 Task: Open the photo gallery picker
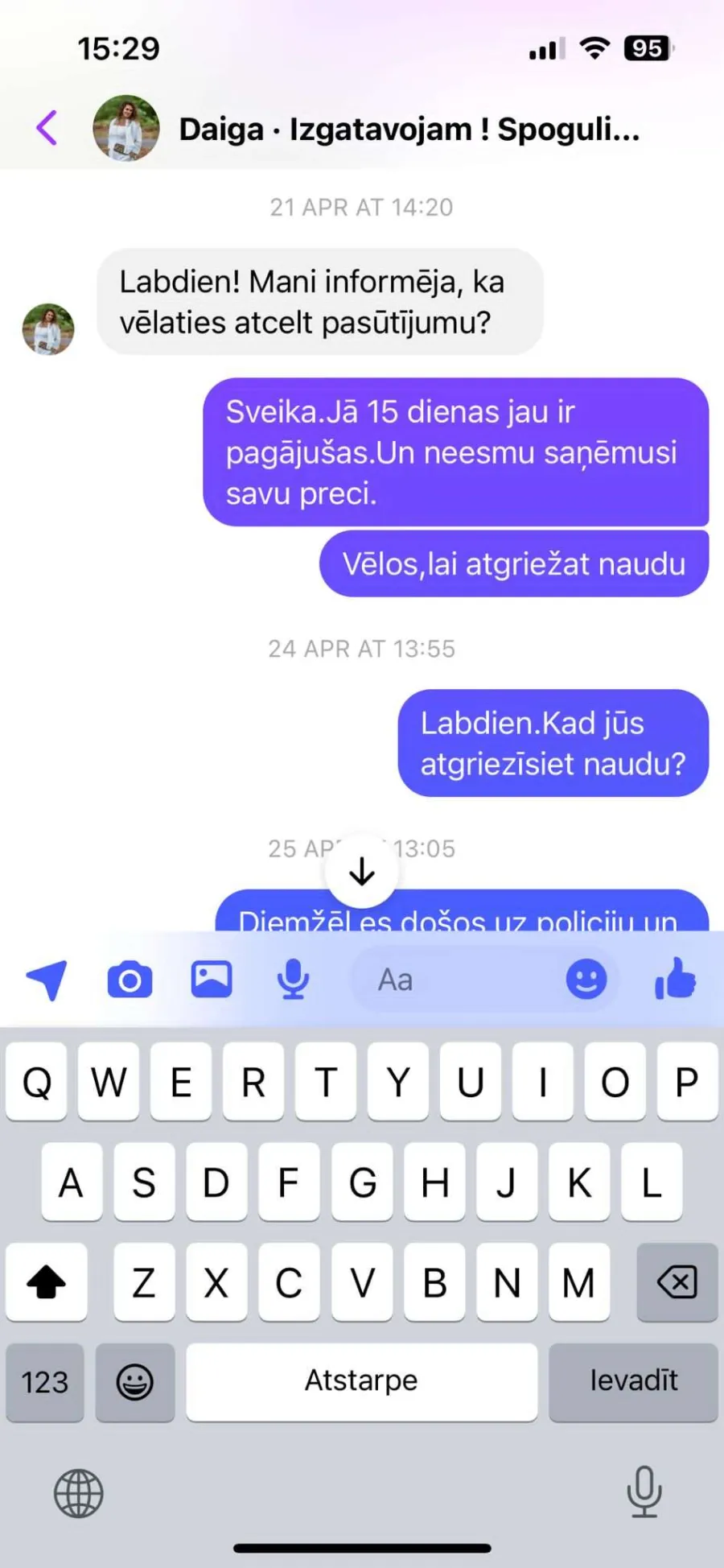(212, 980)
